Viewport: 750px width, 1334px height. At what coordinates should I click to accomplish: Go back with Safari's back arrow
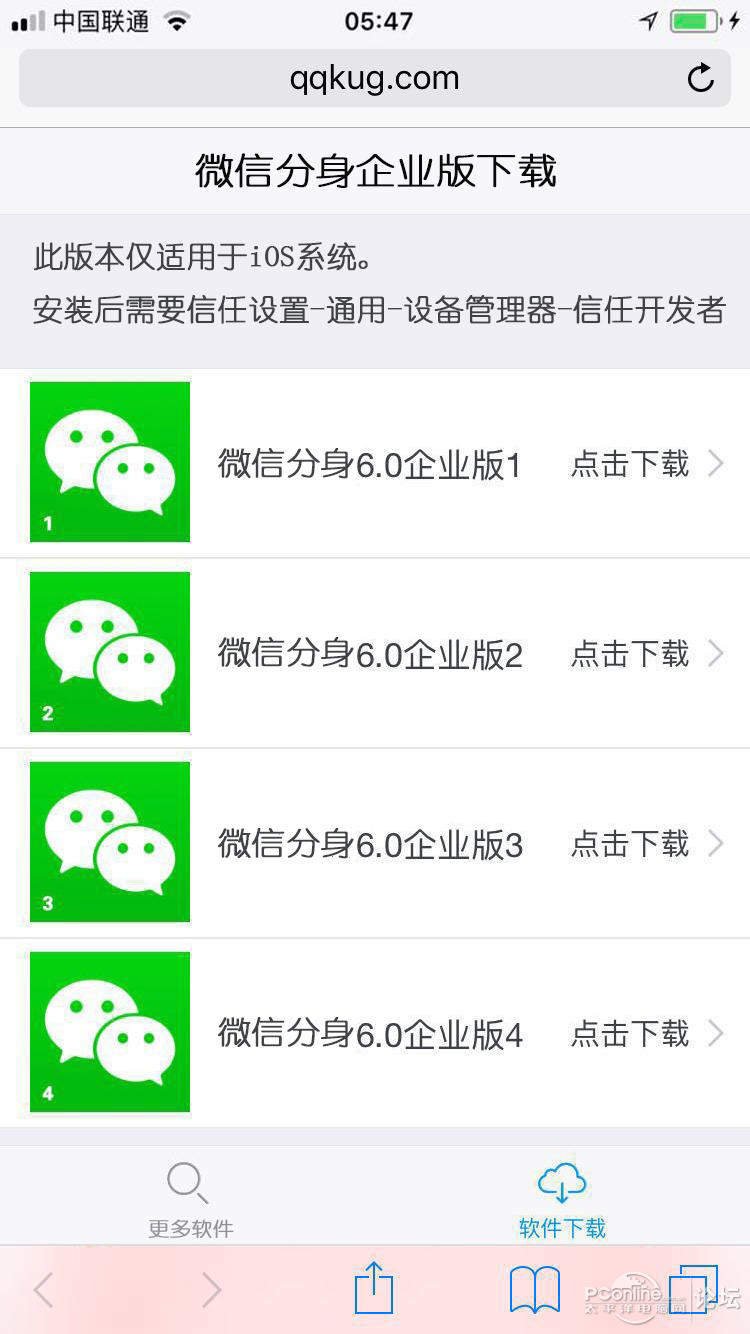click(43, 1290)
